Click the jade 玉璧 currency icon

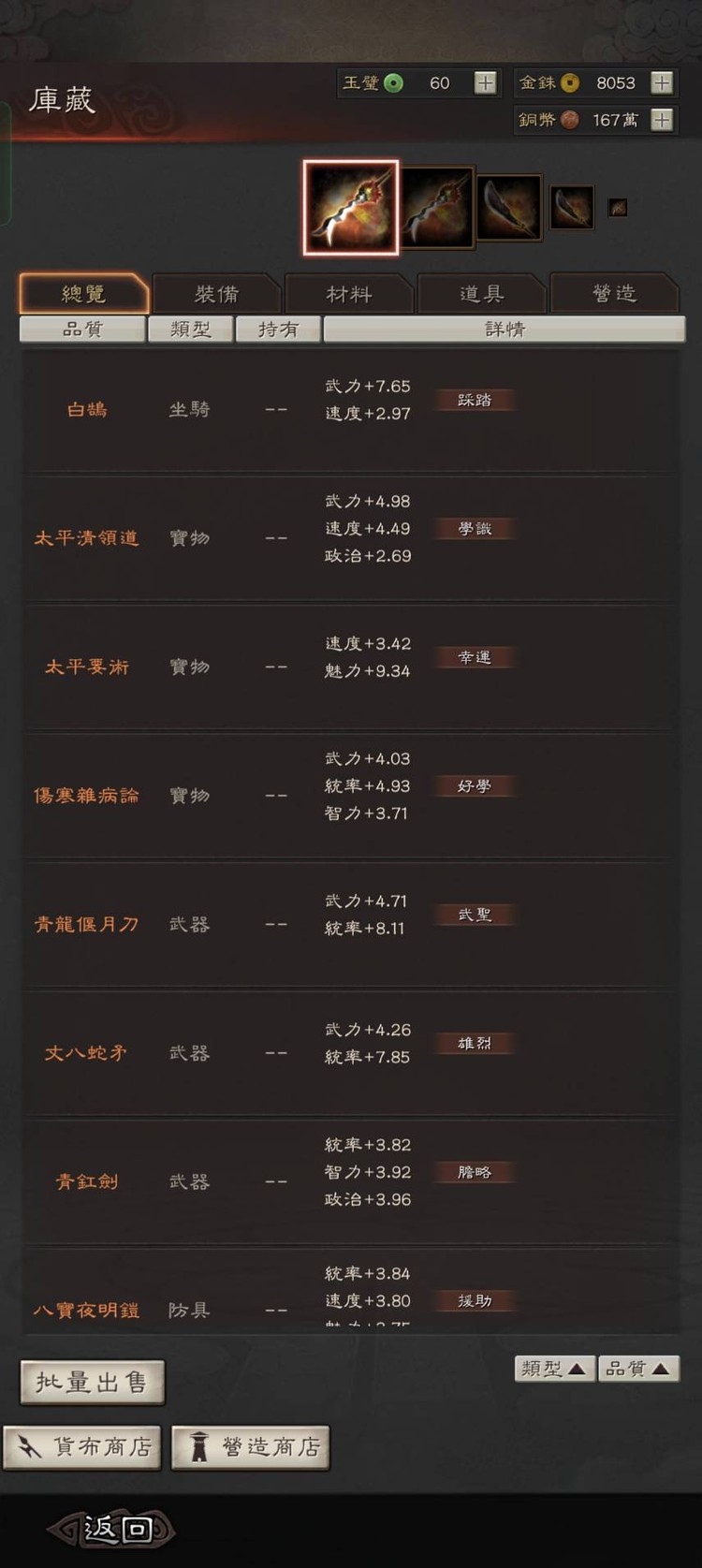(392, 82)
